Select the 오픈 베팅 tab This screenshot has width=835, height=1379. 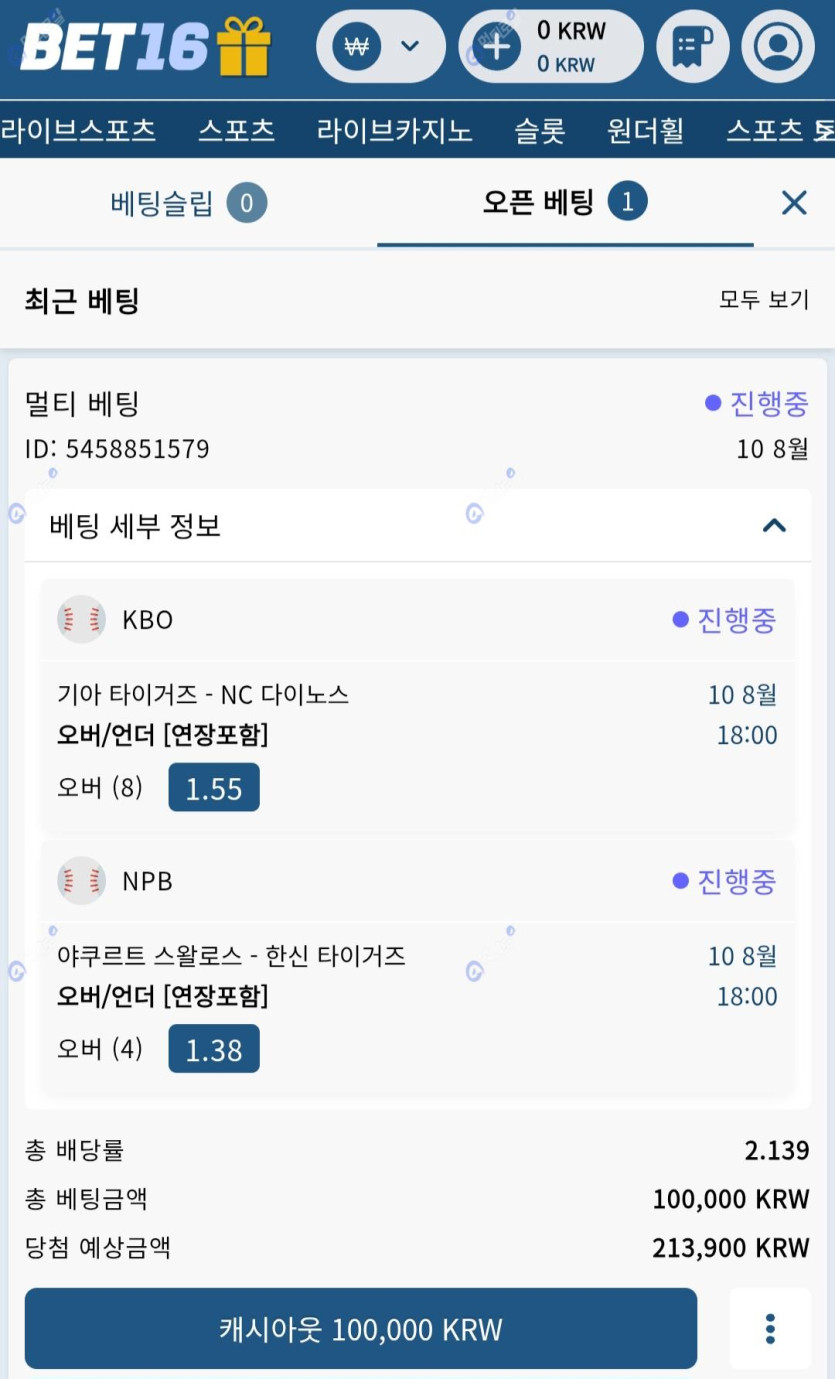point(565,204)
